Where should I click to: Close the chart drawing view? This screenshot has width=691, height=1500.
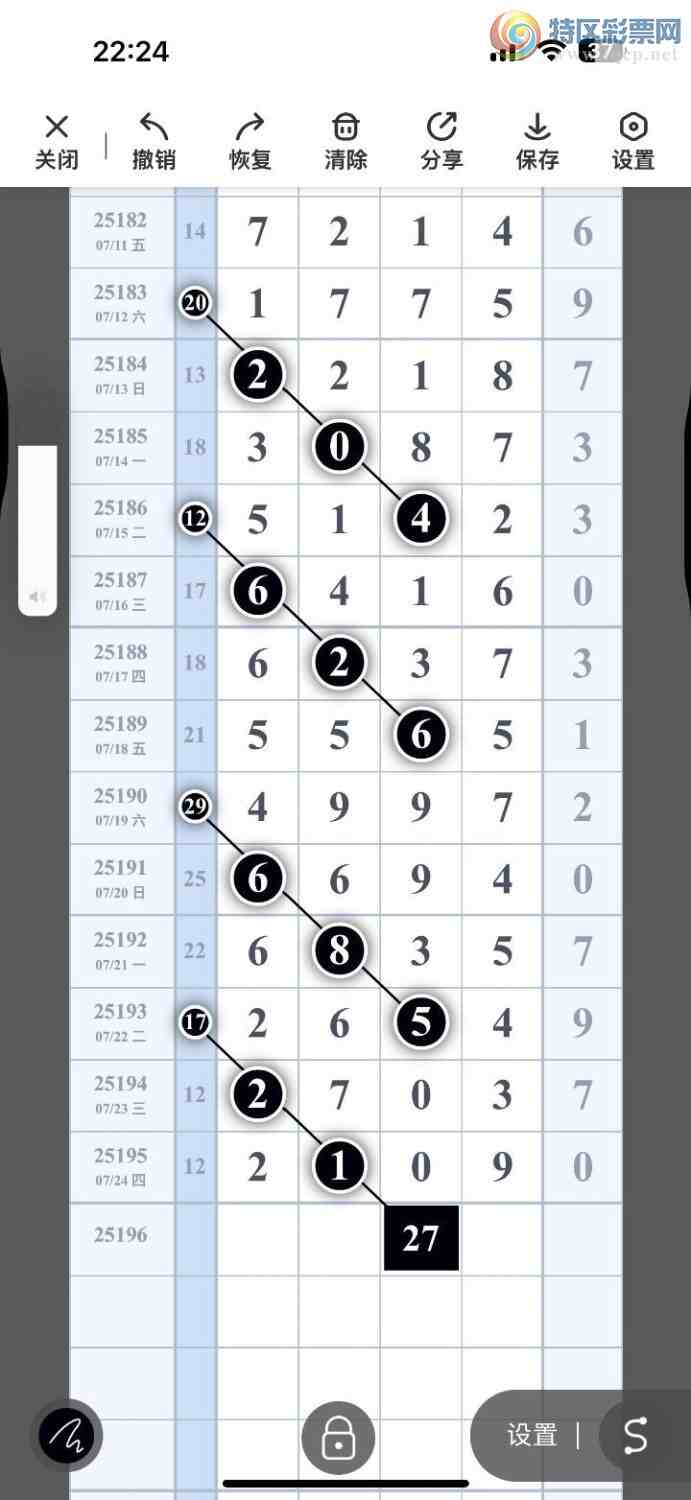(x=57, y=141)
